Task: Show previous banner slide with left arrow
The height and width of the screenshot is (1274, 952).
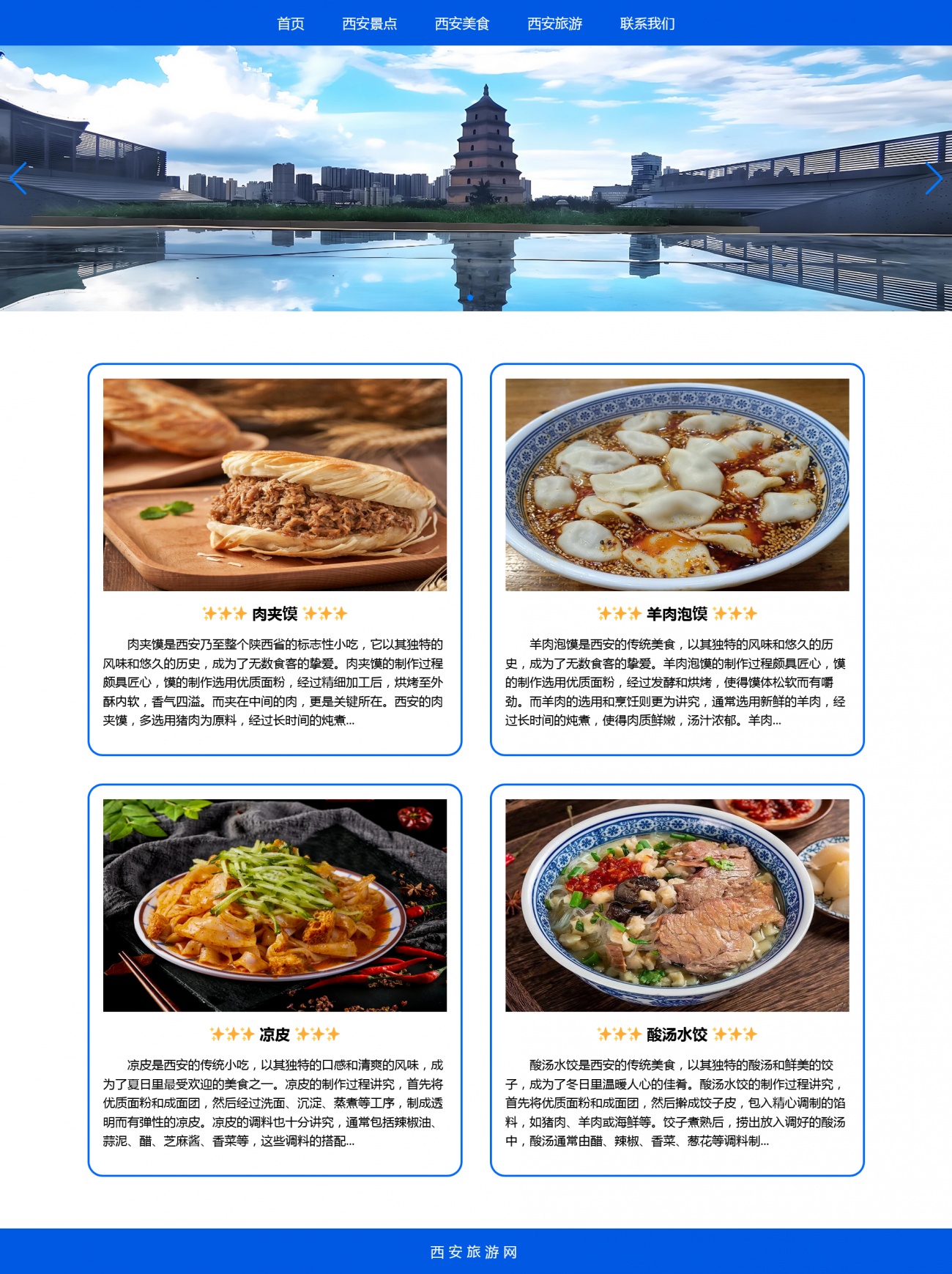Action: point(18,178)
